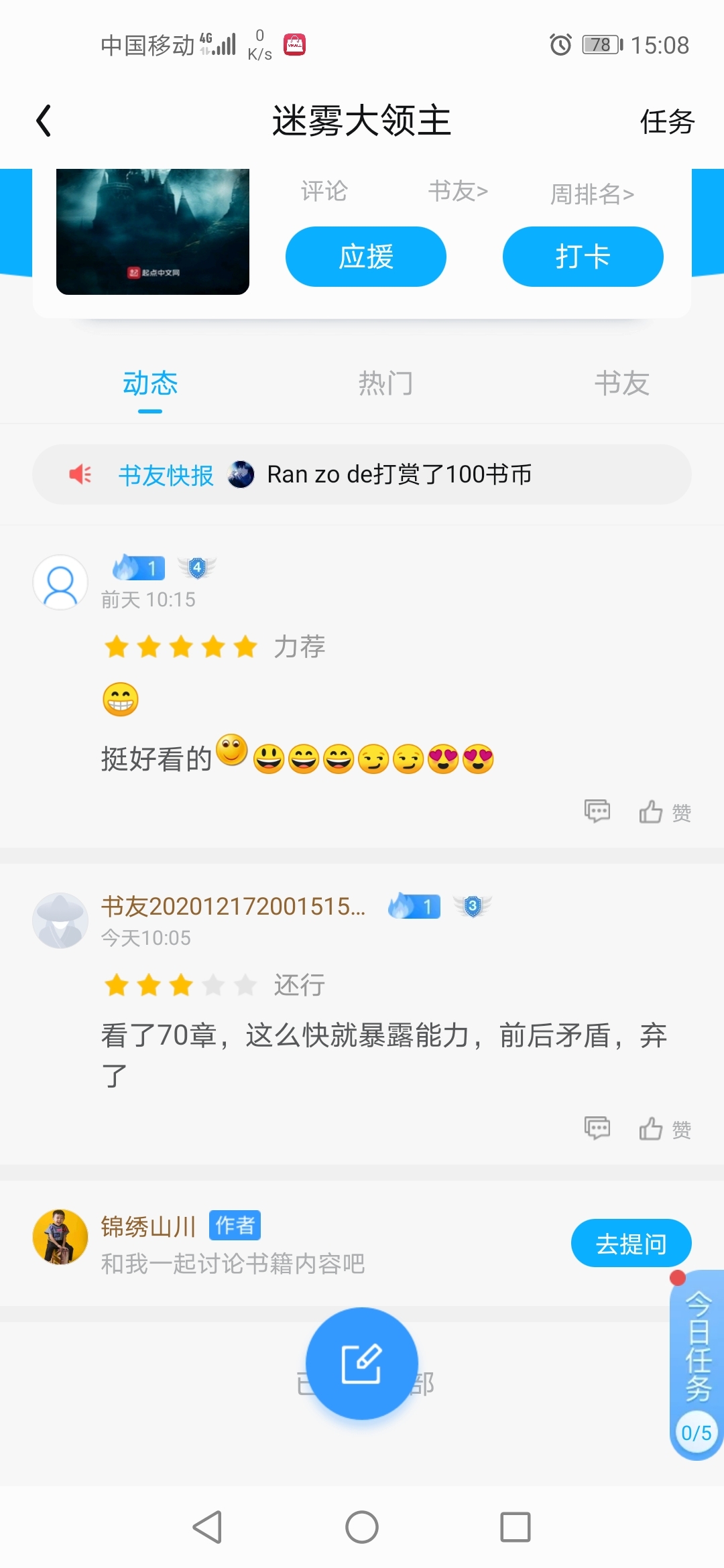Open 任务 in the top bar
Screen dimensions: 724x1568
point(666,122)
